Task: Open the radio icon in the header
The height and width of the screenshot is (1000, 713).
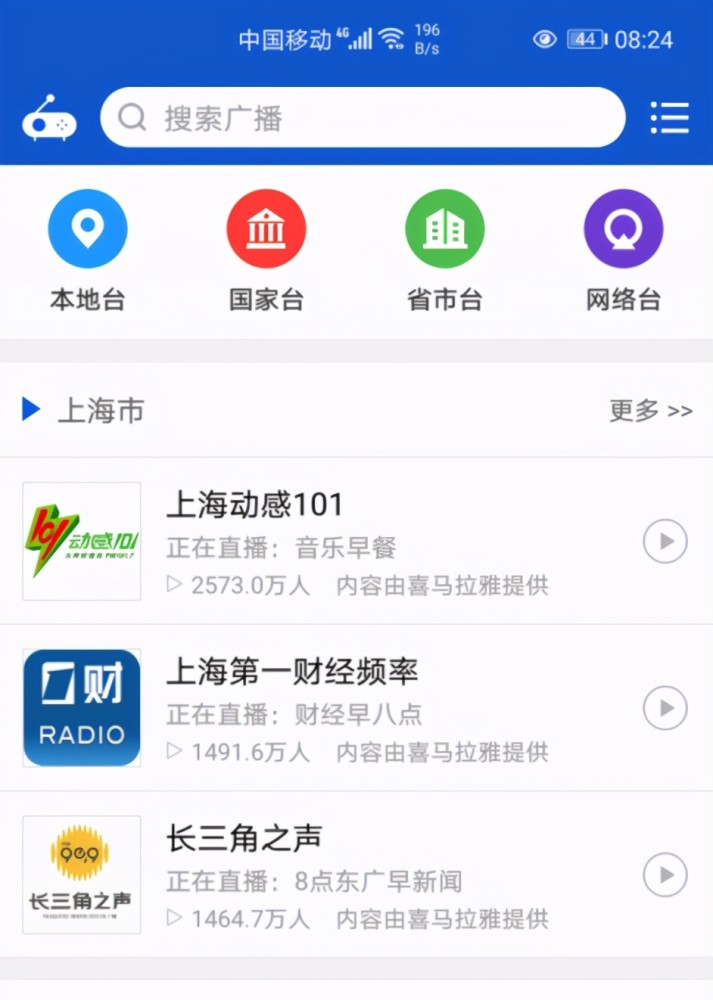Action: coord(49,118)
